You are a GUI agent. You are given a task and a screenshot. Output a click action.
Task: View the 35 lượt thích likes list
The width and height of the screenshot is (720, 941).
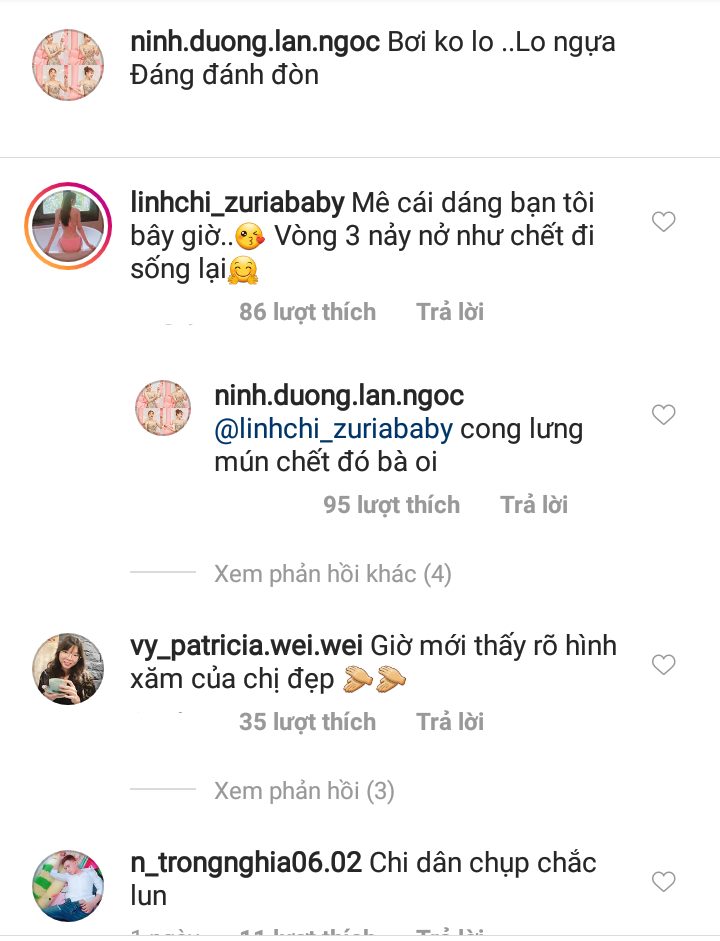click(x=307, y=722)
